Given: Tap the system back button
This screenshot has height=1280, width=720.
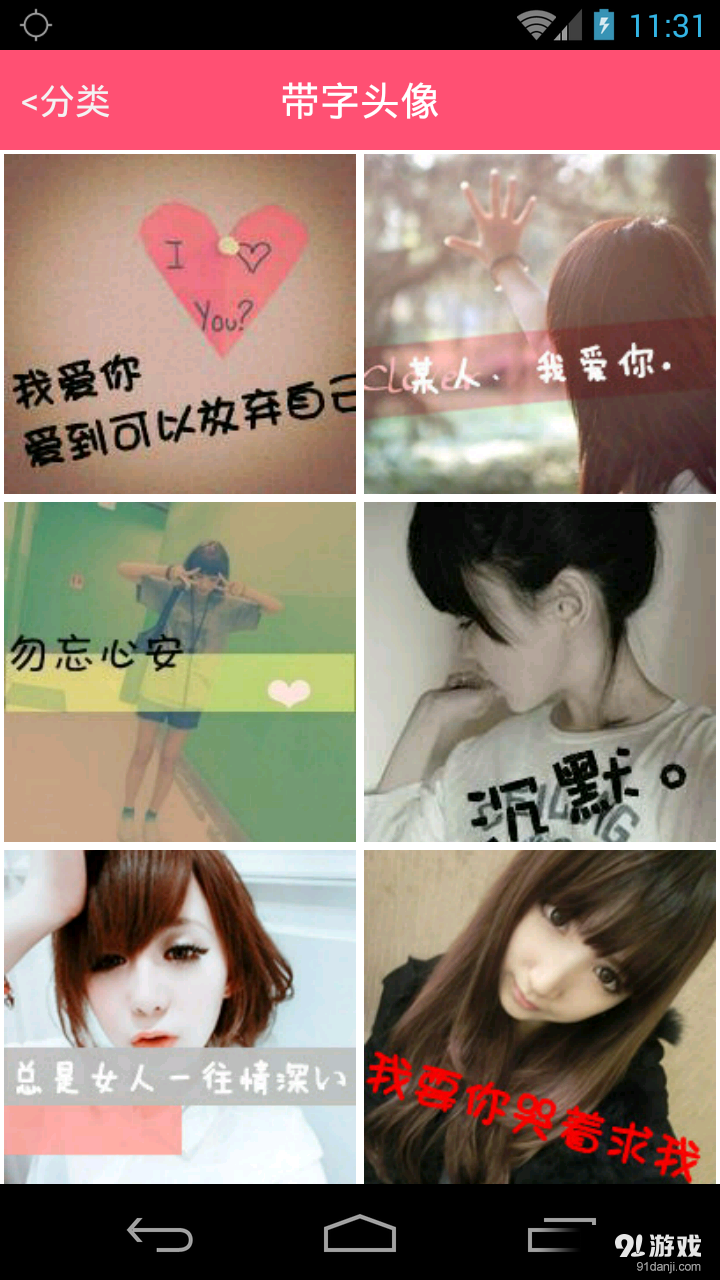Looking at the screenshot, I should 160,1235.
